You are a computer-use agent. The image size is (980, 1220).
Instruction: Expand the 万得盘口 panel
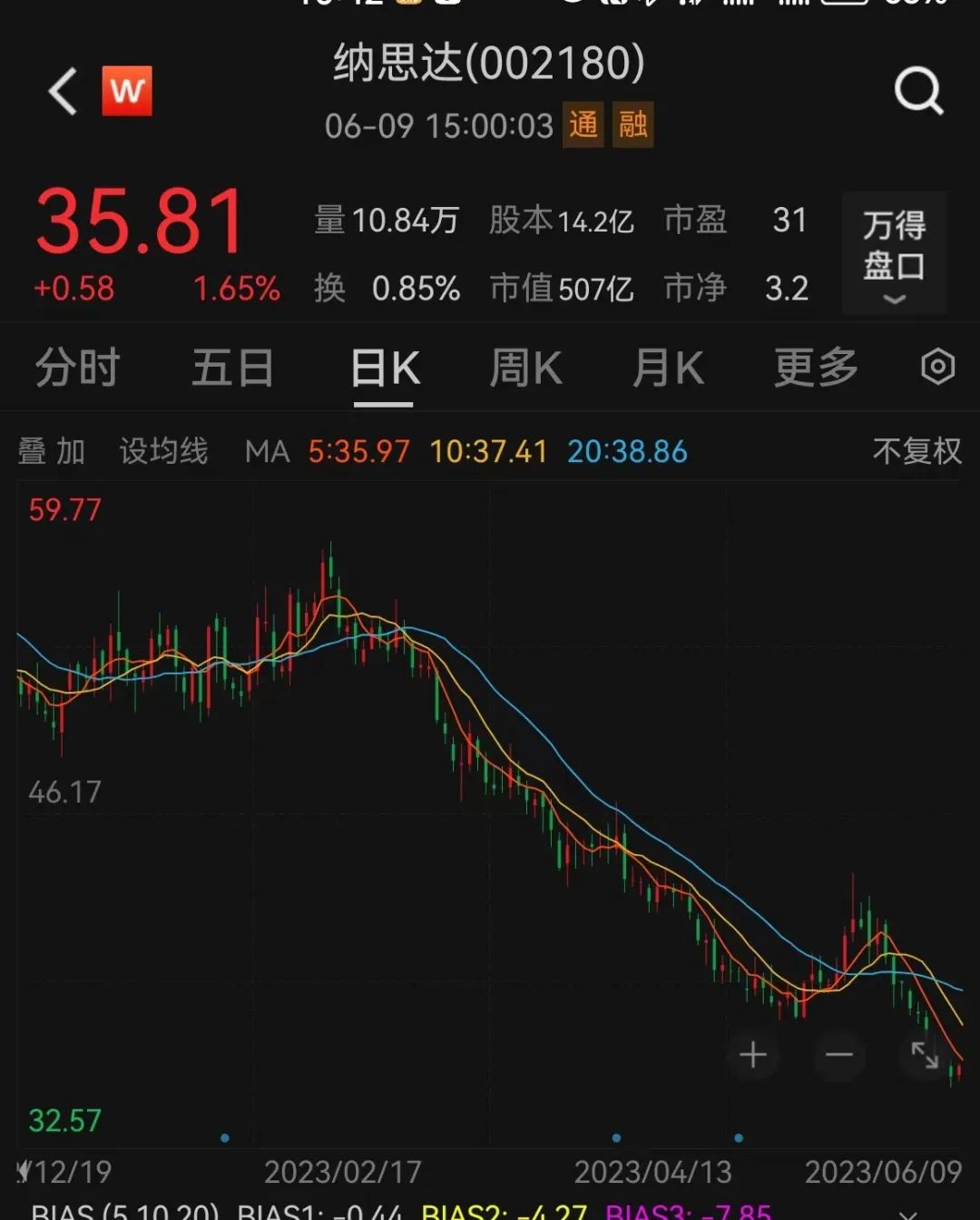tap(894, 253)
